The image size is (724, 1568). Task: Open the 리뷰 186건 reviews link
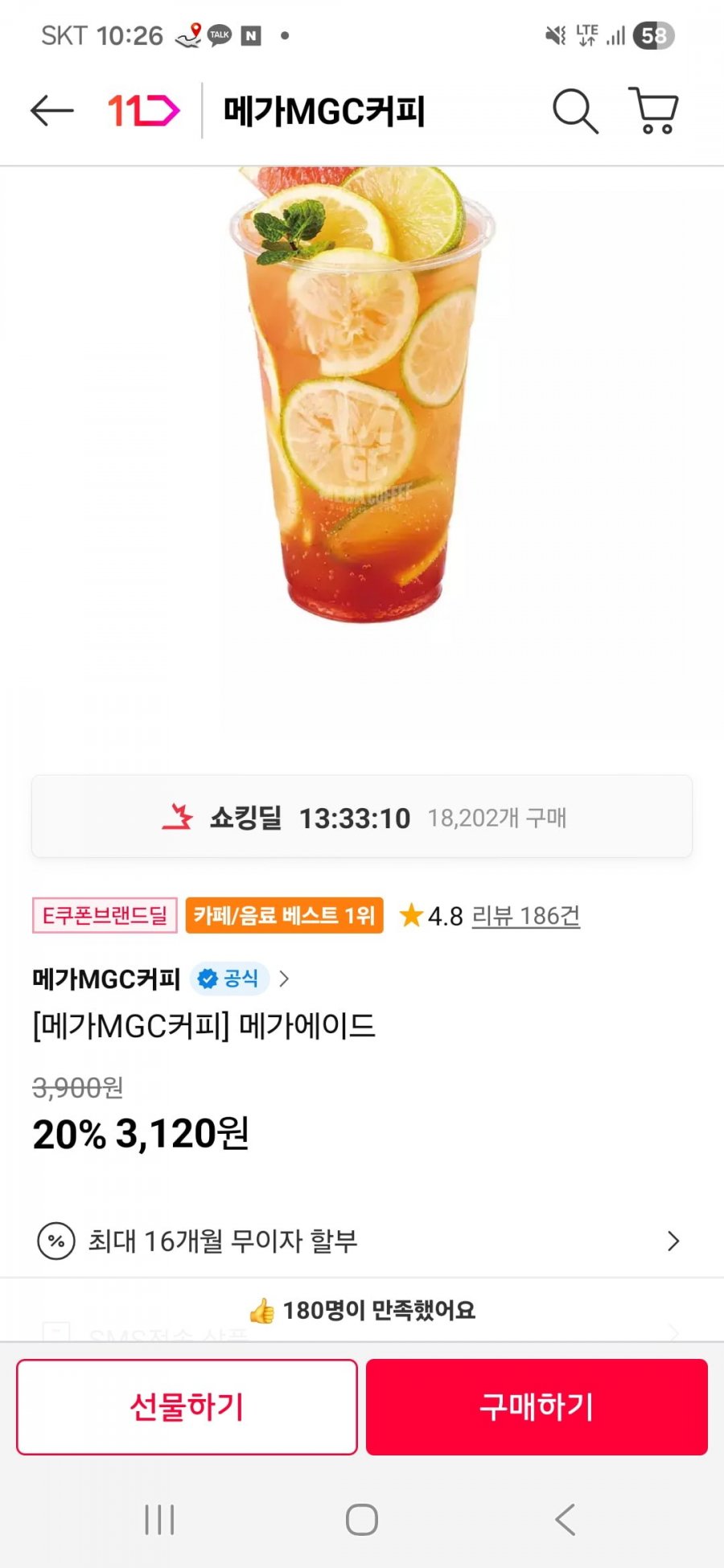pos(525,916)
